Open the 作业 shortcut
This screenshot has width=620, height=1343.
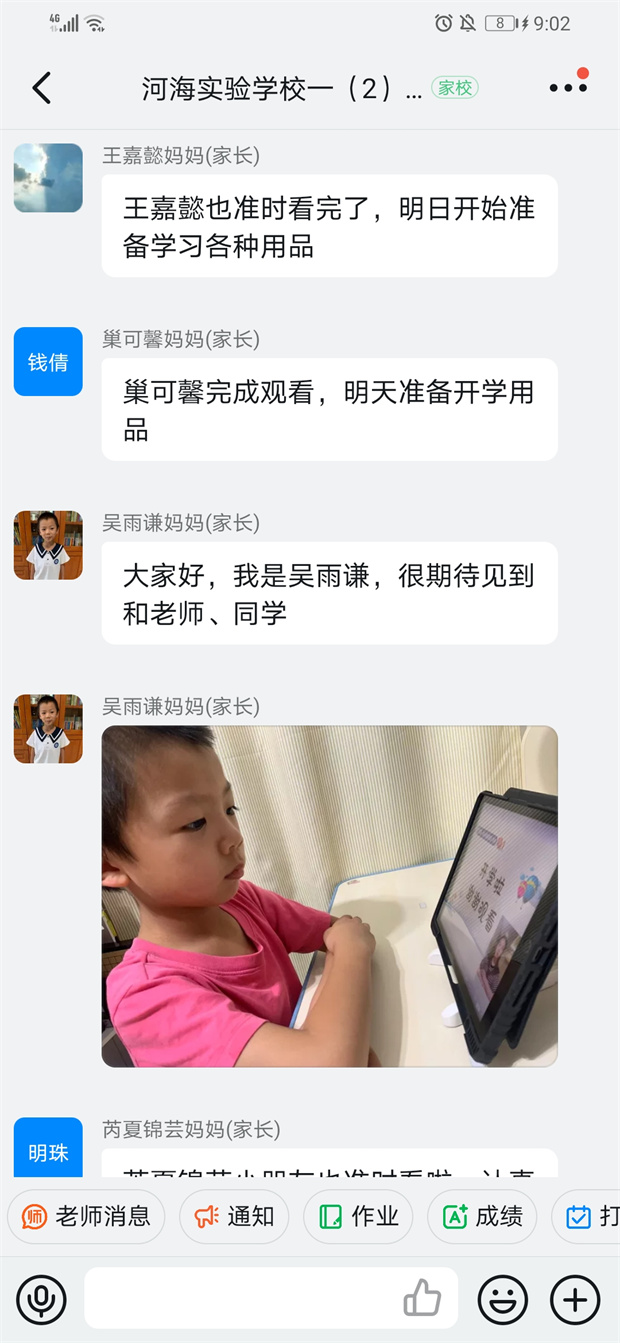358,1216
